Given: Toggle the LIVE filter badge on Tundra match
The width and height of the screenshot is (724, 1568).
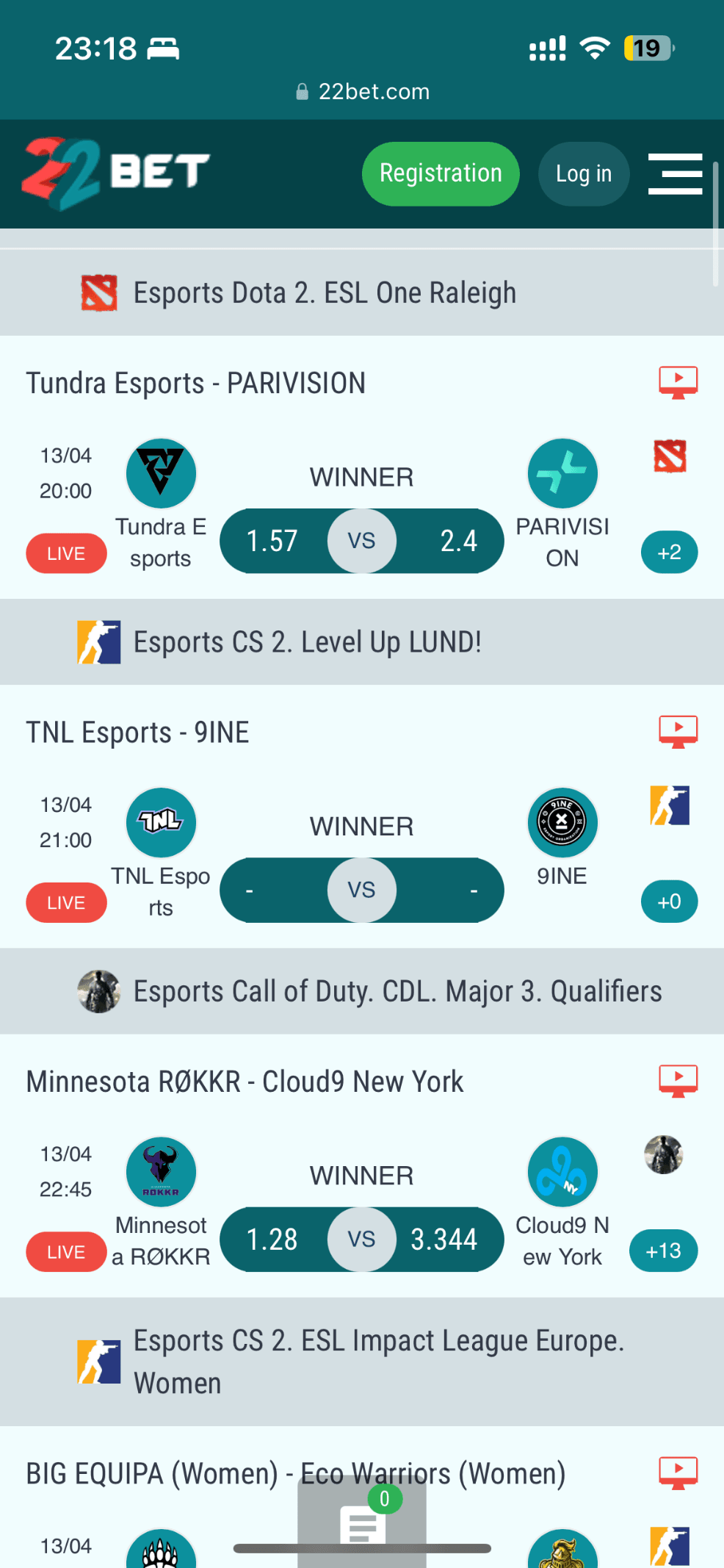Looking at the screenshot, I should 65,553.
